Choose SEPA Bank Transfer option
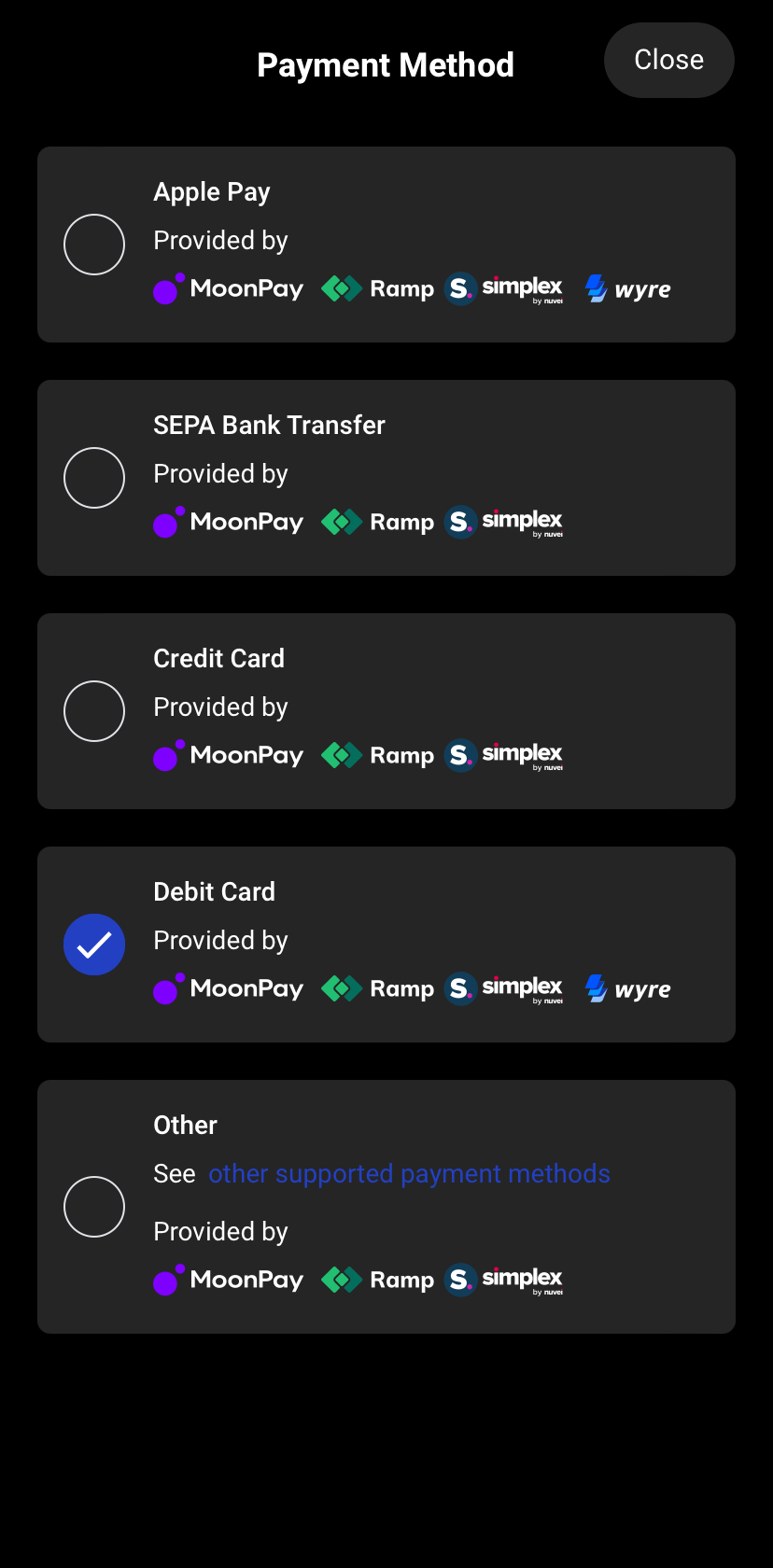Screen dimensions: 773x1568 (x=386, y=478)
